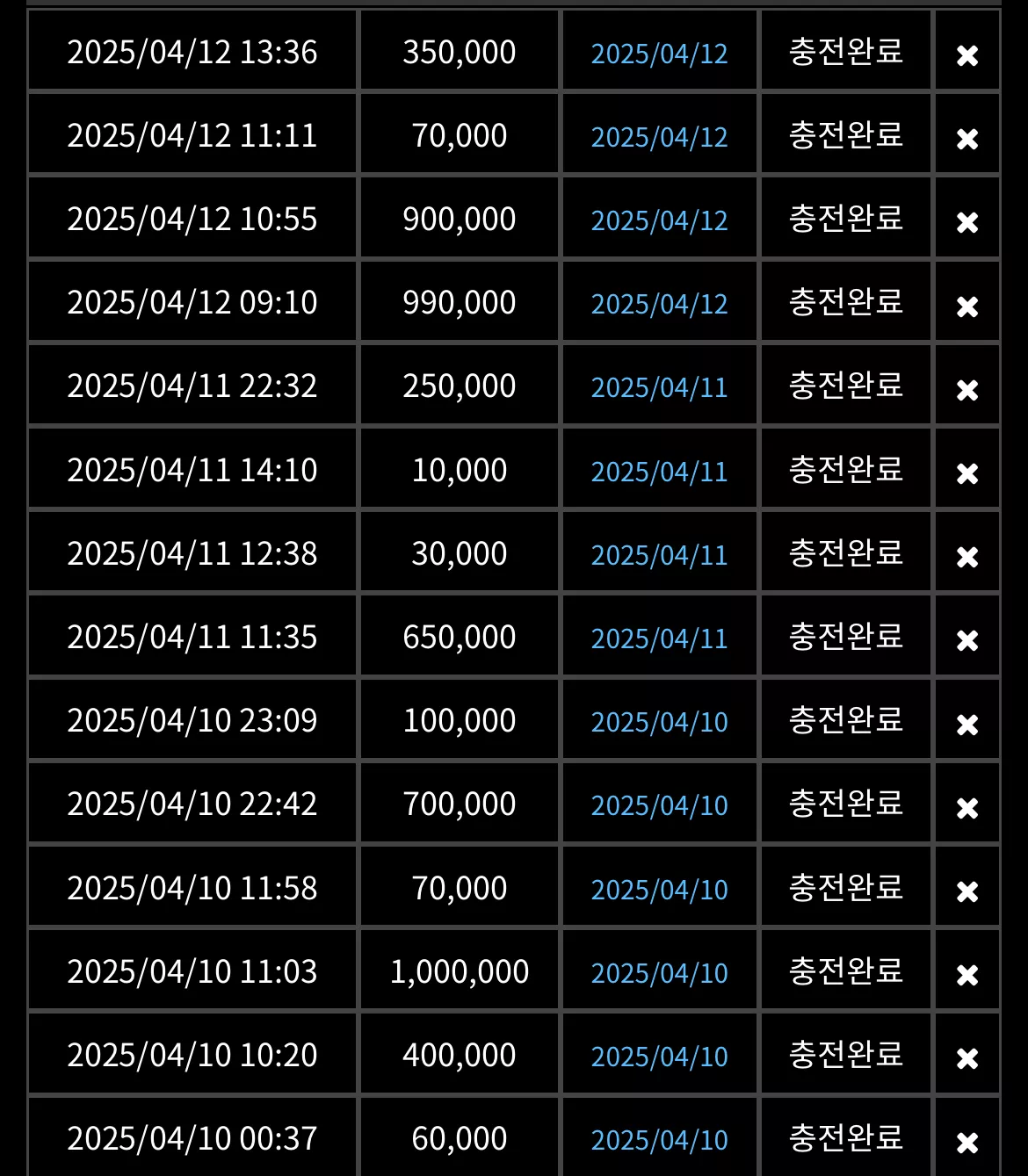
Task: Open the blue 2025/04/10 link beside 1,000,000
Action: pos(659,973)
